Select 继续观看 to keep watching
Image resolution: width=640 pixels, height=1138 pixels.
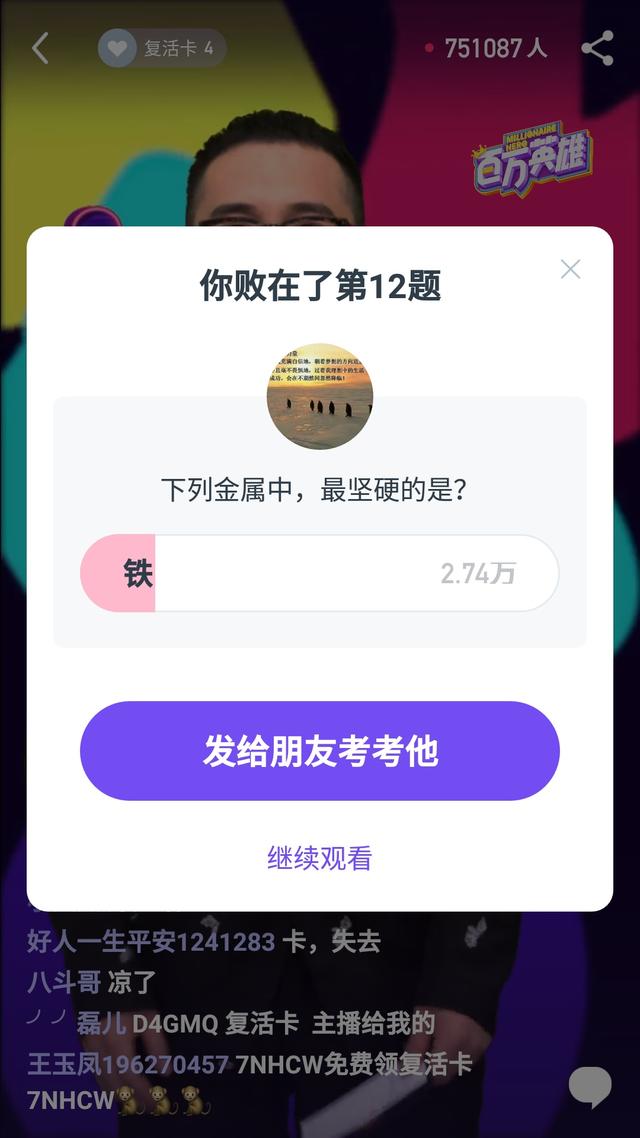tap(320, 858)
